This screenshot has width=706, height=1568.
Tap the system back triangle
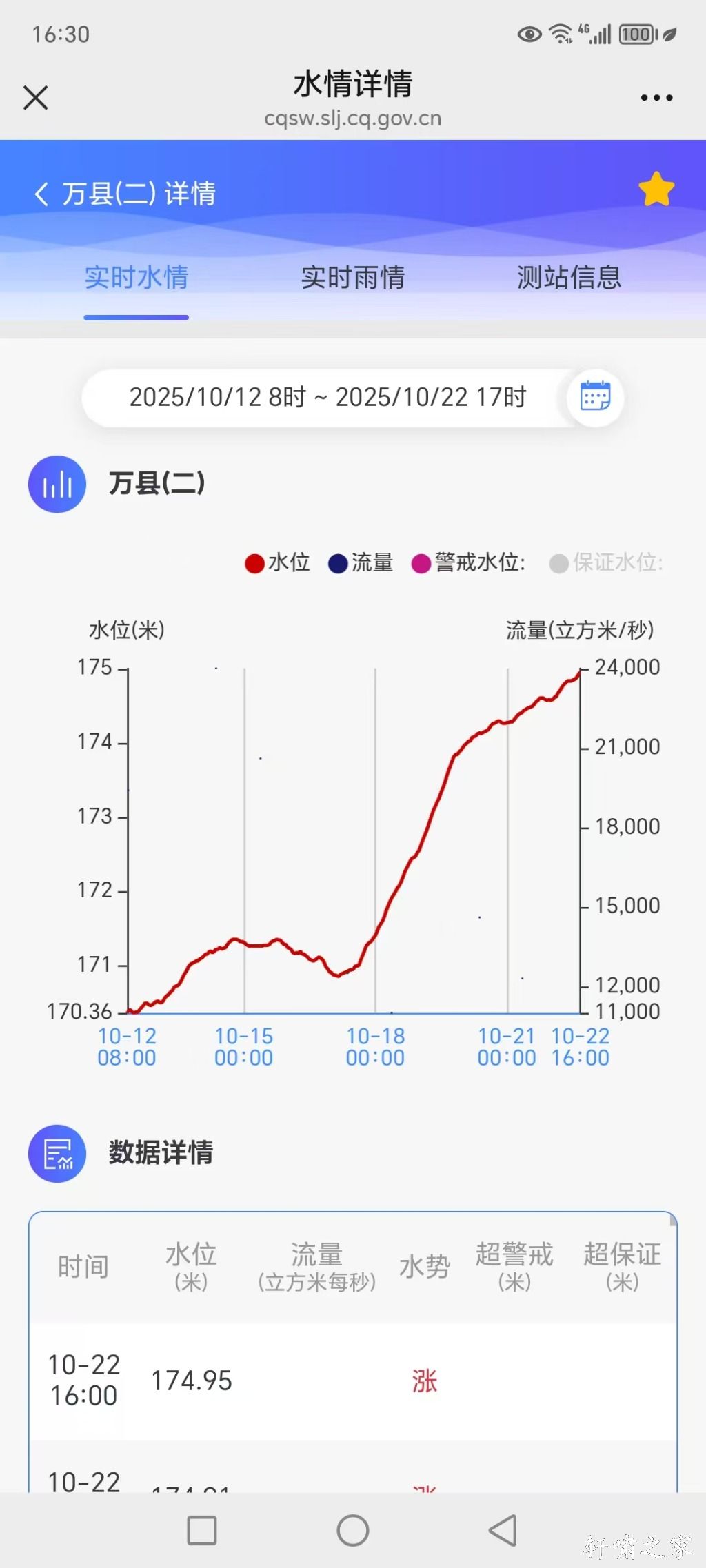pos(503,1531)
